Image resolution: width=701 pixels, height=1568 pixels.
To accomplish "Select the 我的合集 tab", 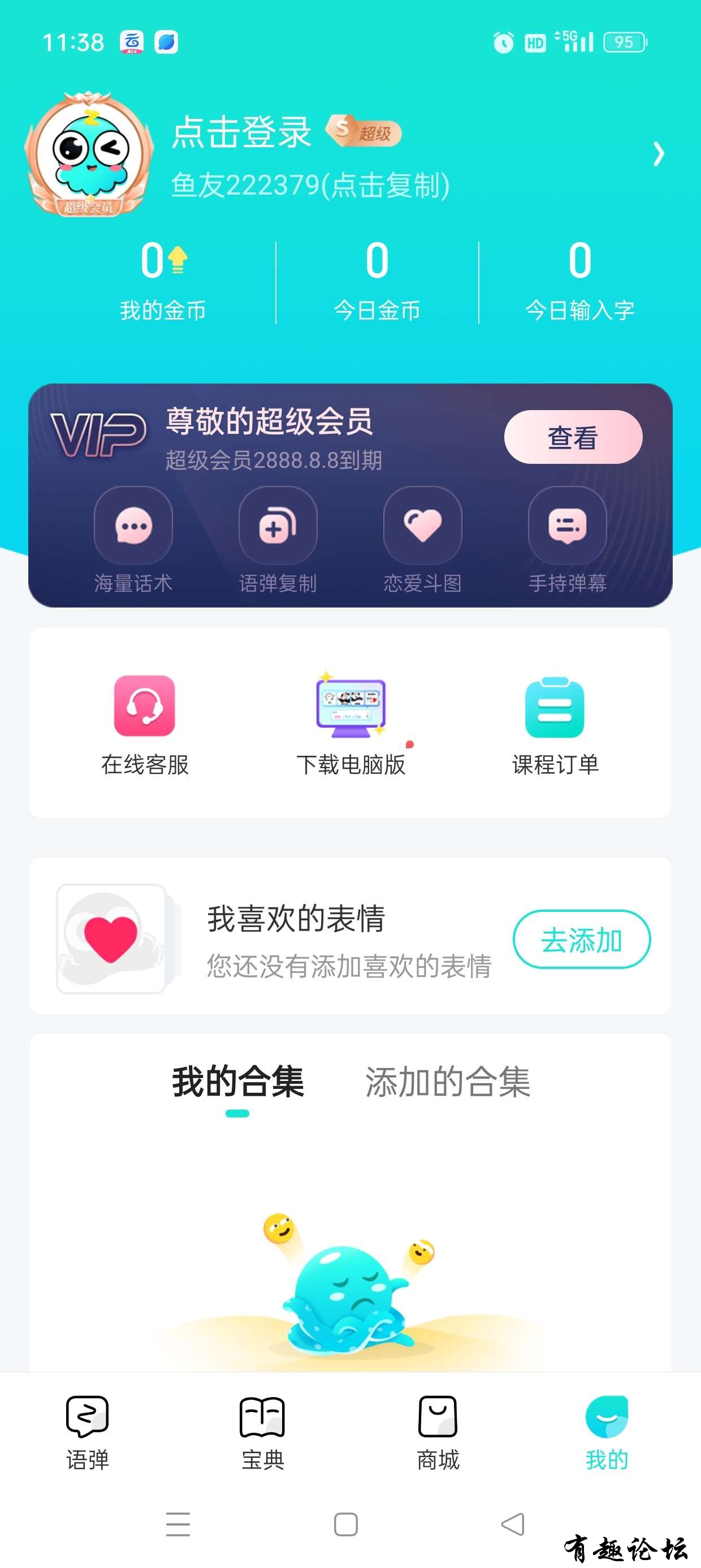I will 237,1083.
